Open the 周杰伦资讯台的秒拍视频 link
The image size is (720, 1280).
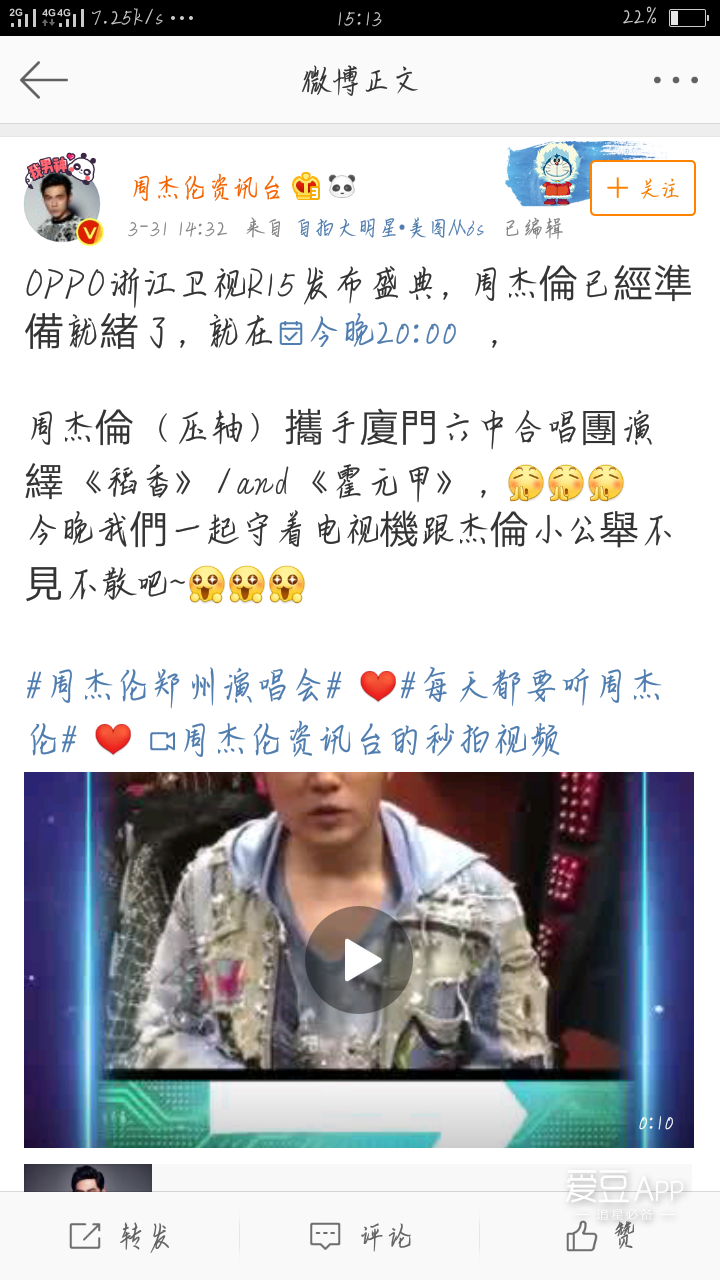[x=355, y=741]
